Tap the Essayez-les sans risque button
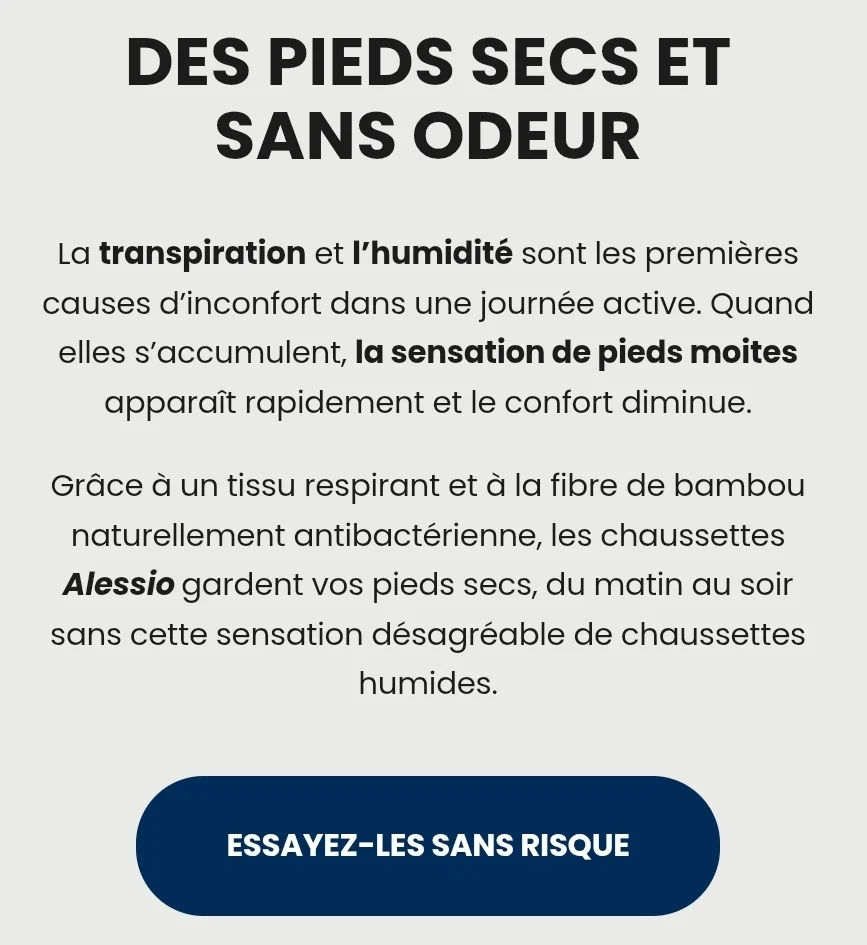 click(x=428, y=846)
